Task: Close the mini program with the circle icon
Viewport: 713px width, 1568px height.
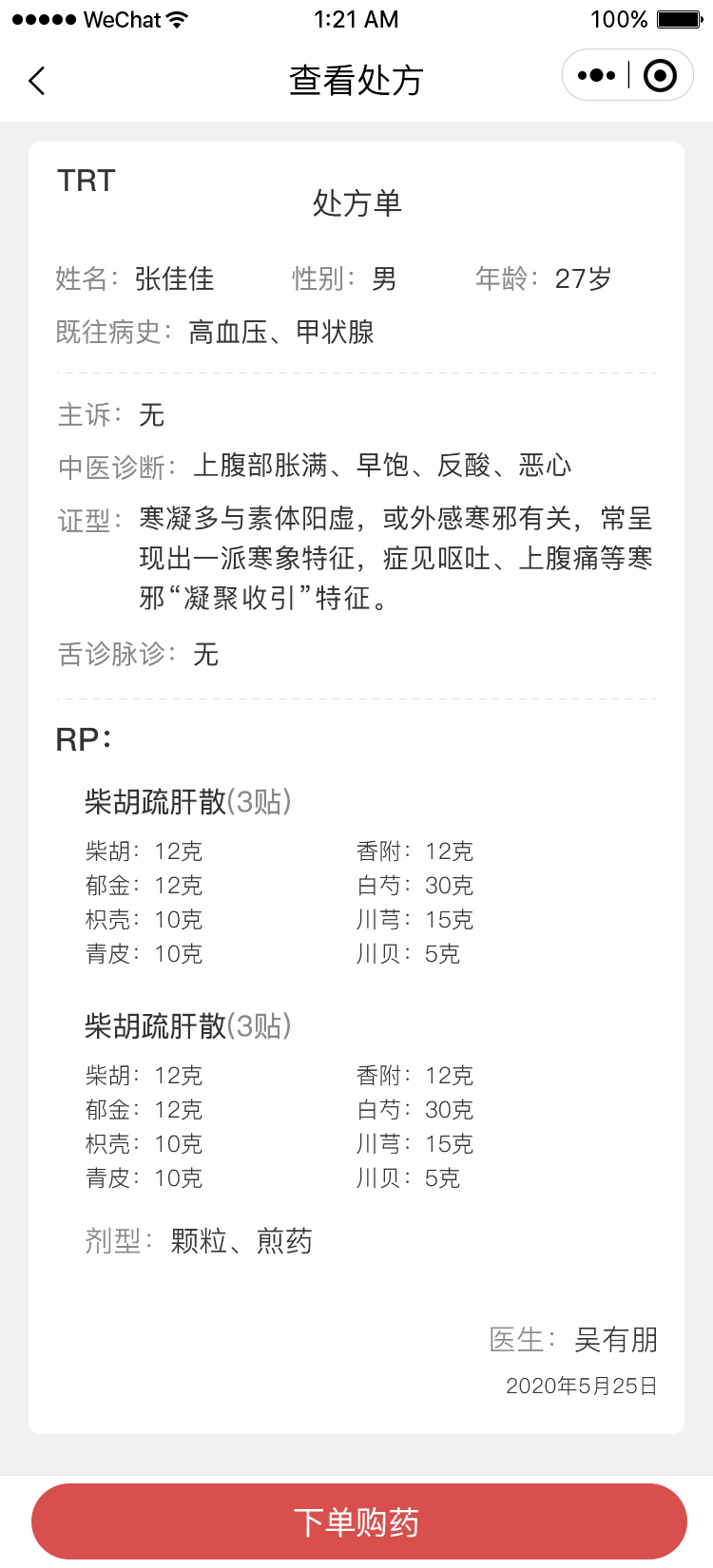Action: click(x=661, y=75)
